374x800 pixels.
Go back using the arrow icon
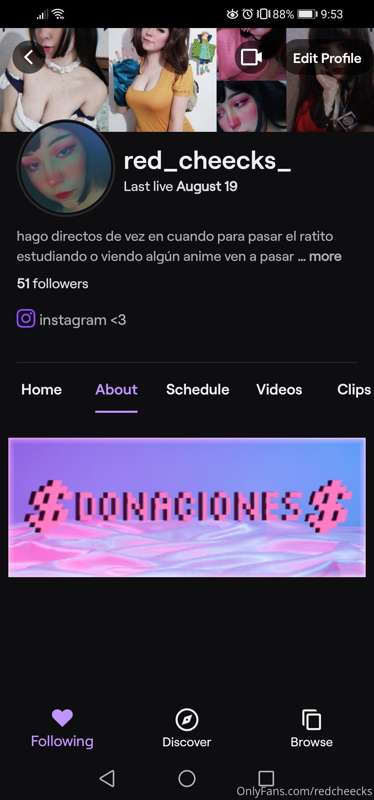[x=29, y=58]
